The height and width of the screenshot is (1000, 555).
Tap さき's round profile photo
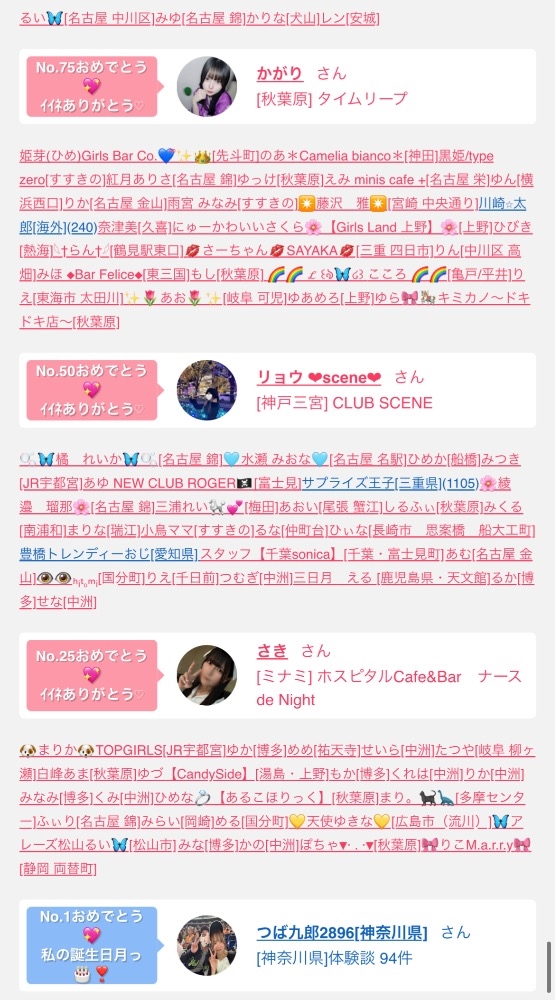click(x=207, y=675)
